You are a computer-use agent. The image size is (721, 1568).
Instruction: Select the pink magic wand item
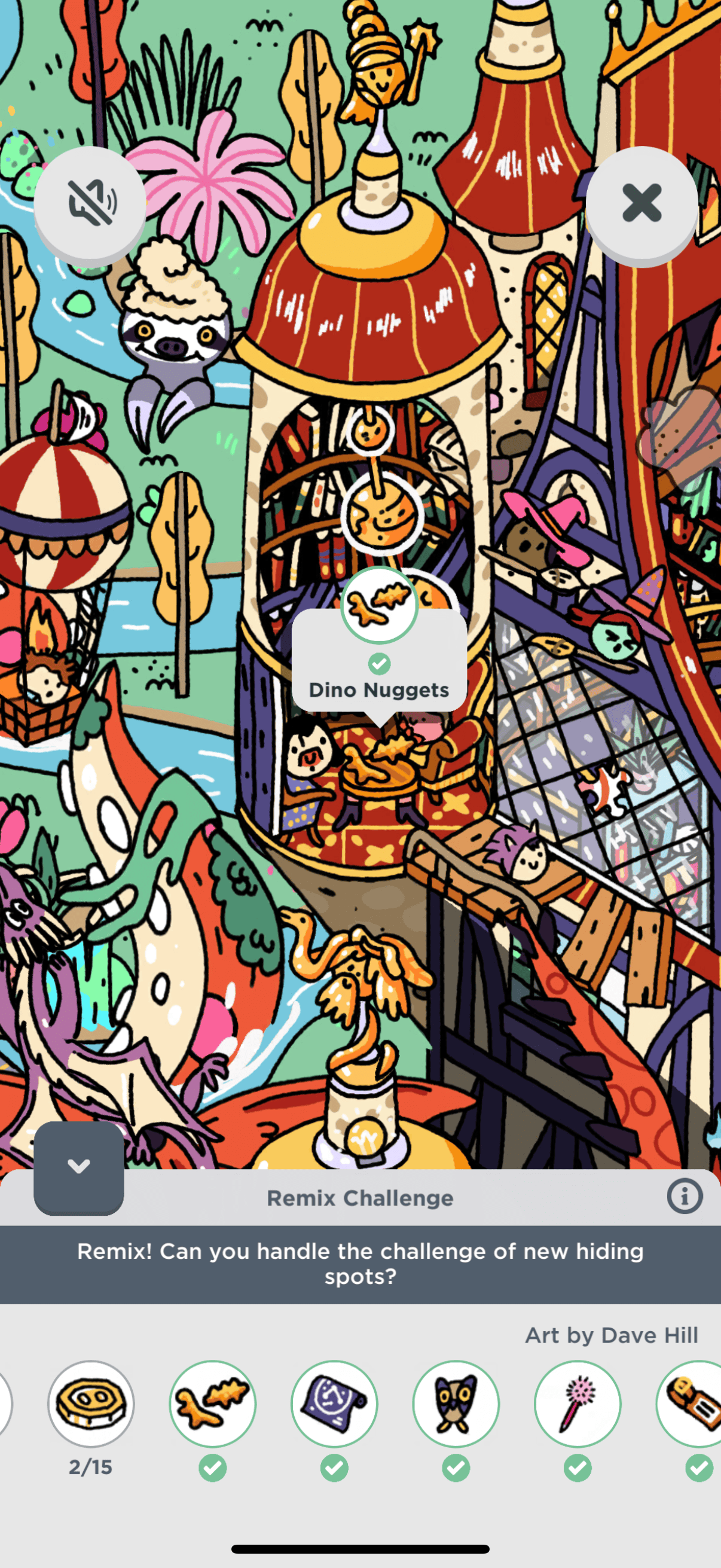(578, 1403)
